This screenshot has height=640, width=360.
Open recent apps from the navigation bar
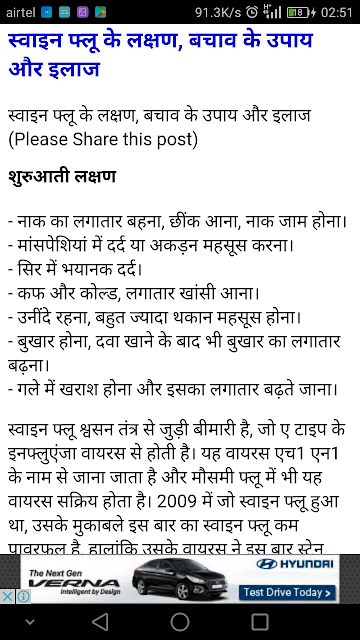click(260, 622)
